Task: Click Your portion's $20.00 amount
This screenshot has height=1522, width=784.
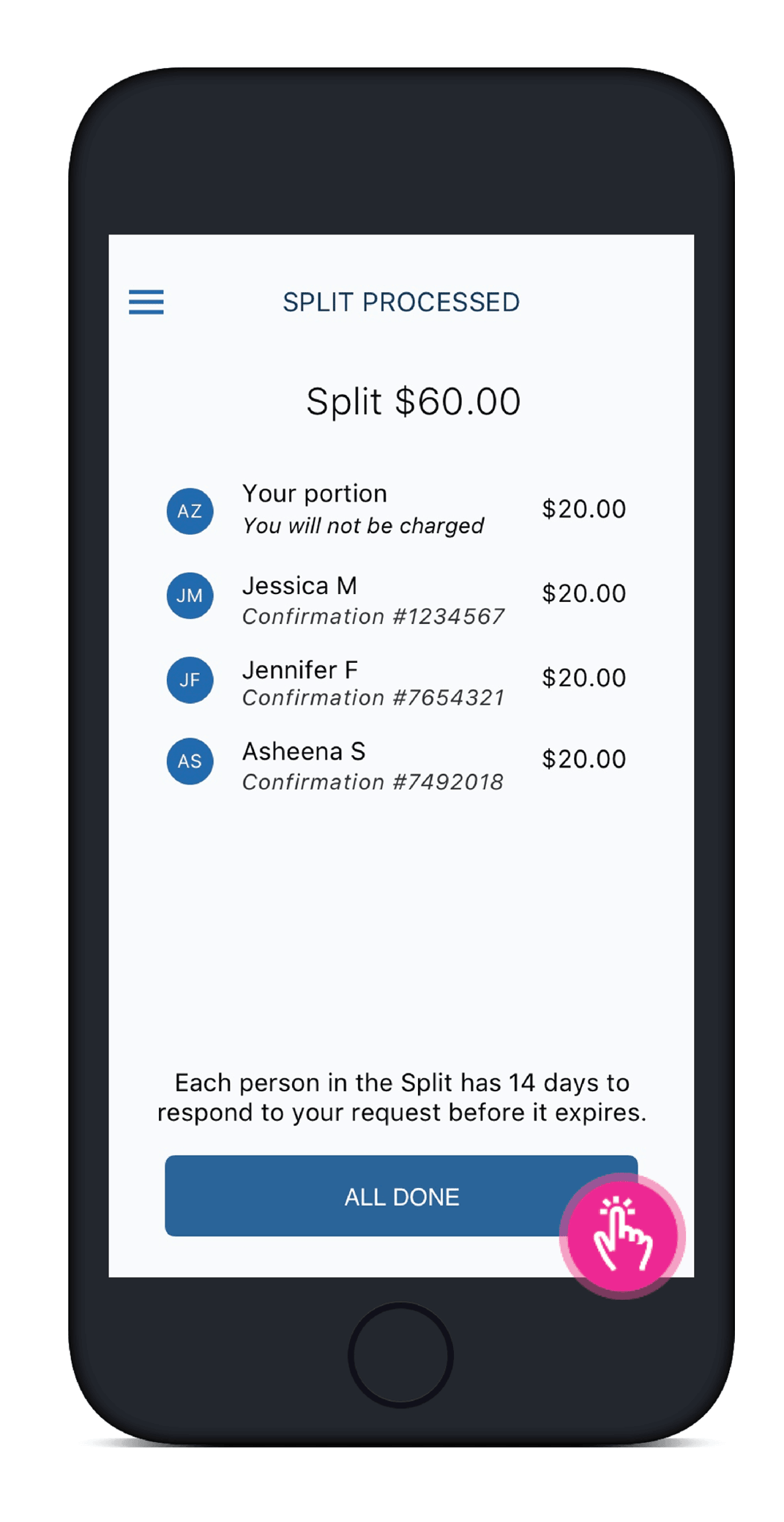Action: [x=583, y=509]
